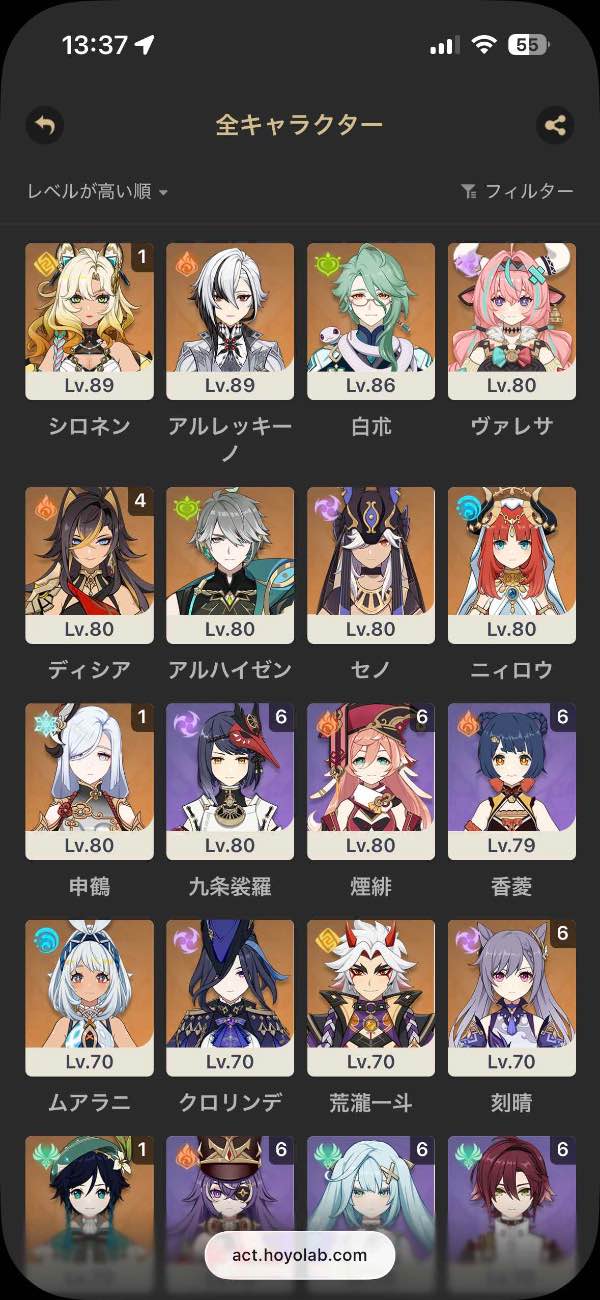Open character card ニィロウ
This screenshot has height=1300, width=600.
point(512,564)
